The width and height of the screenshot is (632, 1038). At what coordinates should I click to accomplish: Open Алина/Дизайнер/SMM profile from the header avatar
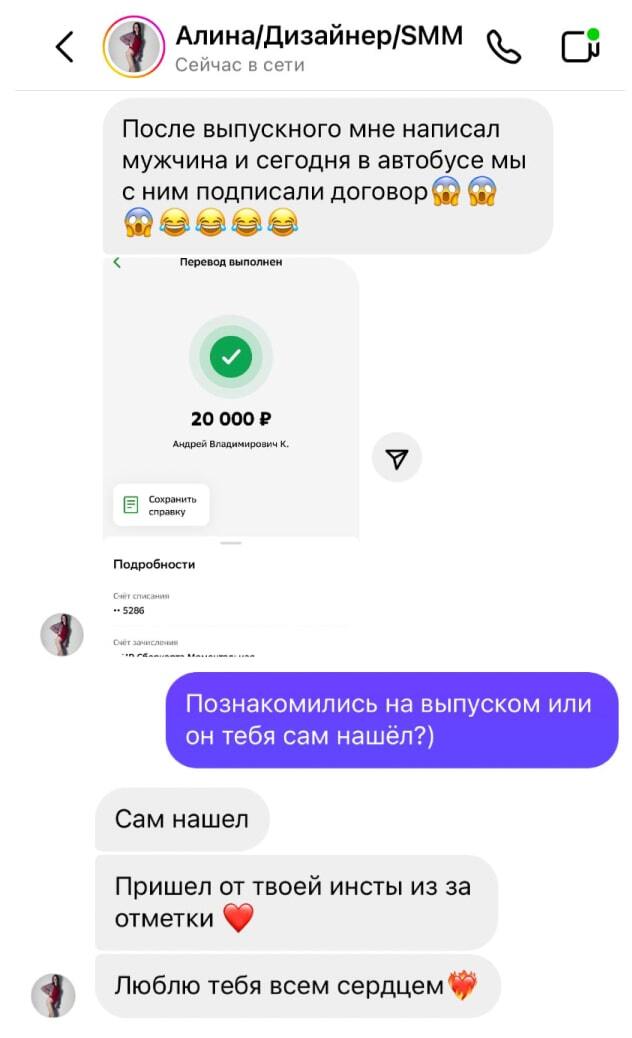coord(133,47)
